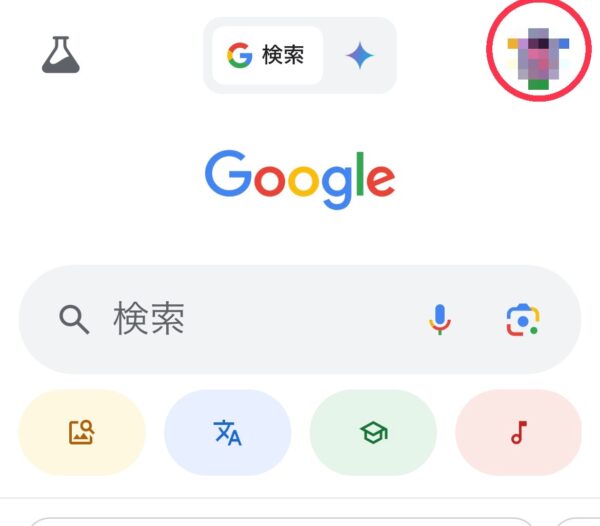Switch to the Gemini sparkle tab

point(360,56)
